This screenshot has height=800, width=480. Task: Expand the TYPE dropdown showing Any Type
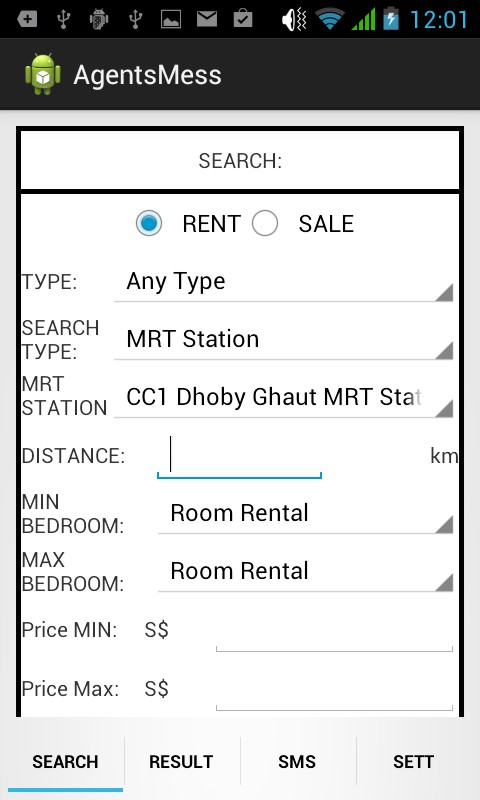click(x=284, y=282)
